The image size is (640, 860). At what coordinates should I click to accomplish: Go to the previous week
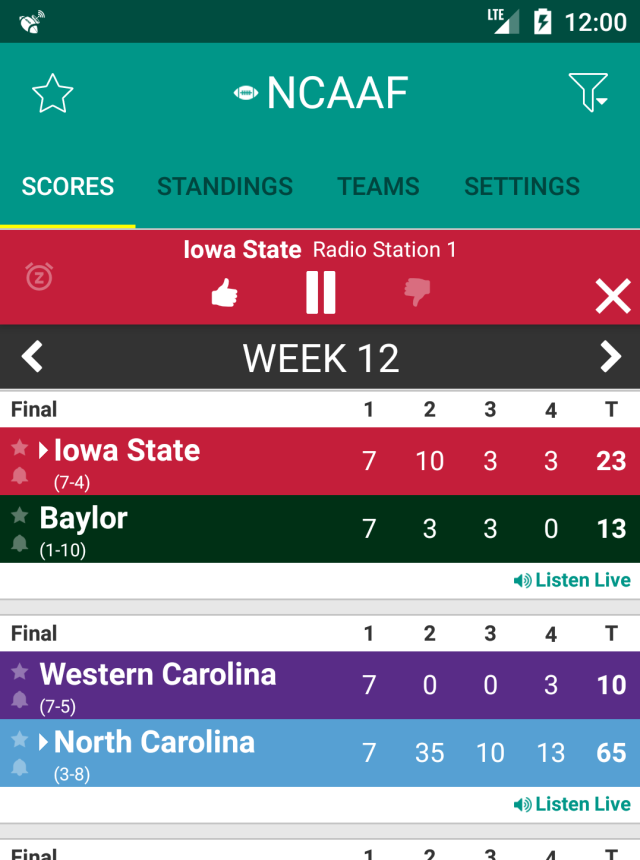32,357
